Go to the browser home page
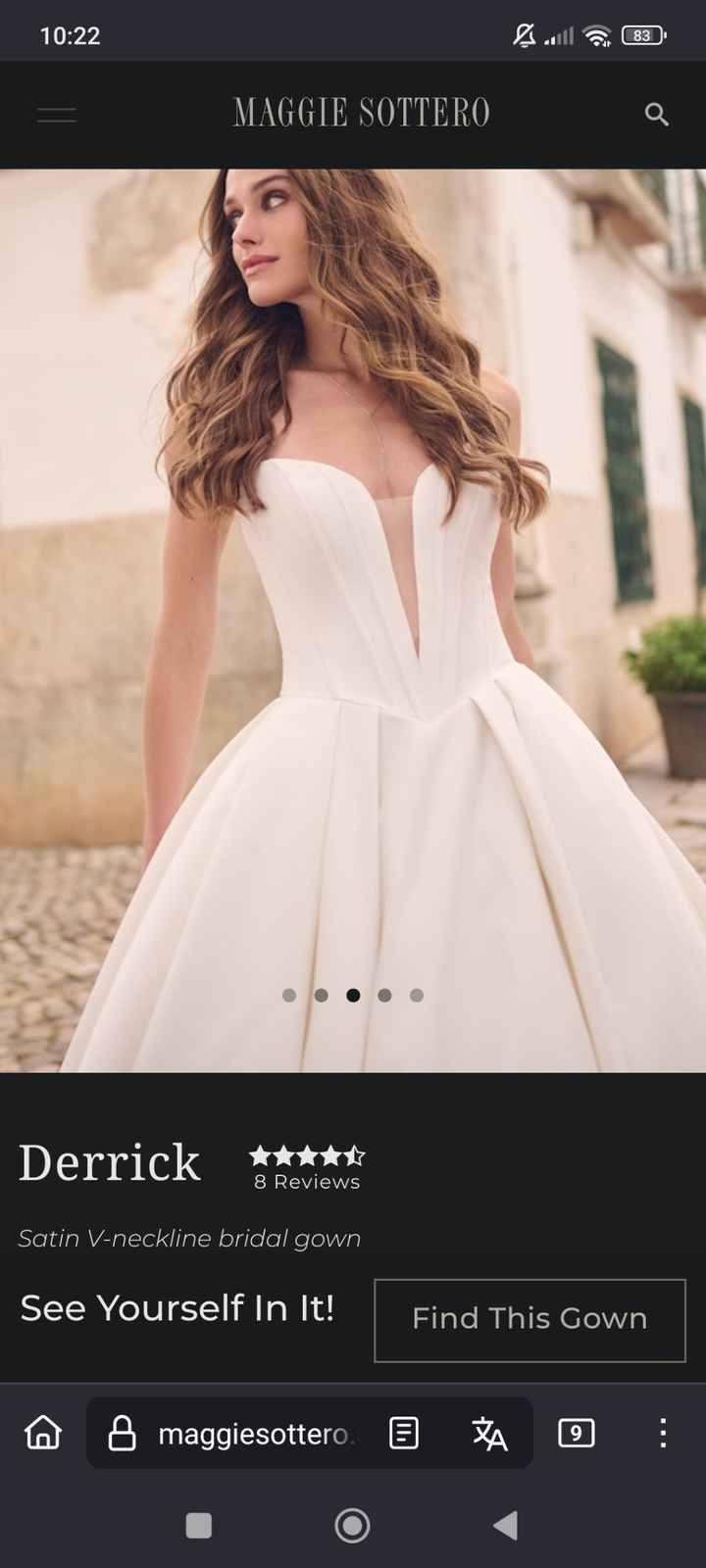706x1568 pixels. 43,1433
